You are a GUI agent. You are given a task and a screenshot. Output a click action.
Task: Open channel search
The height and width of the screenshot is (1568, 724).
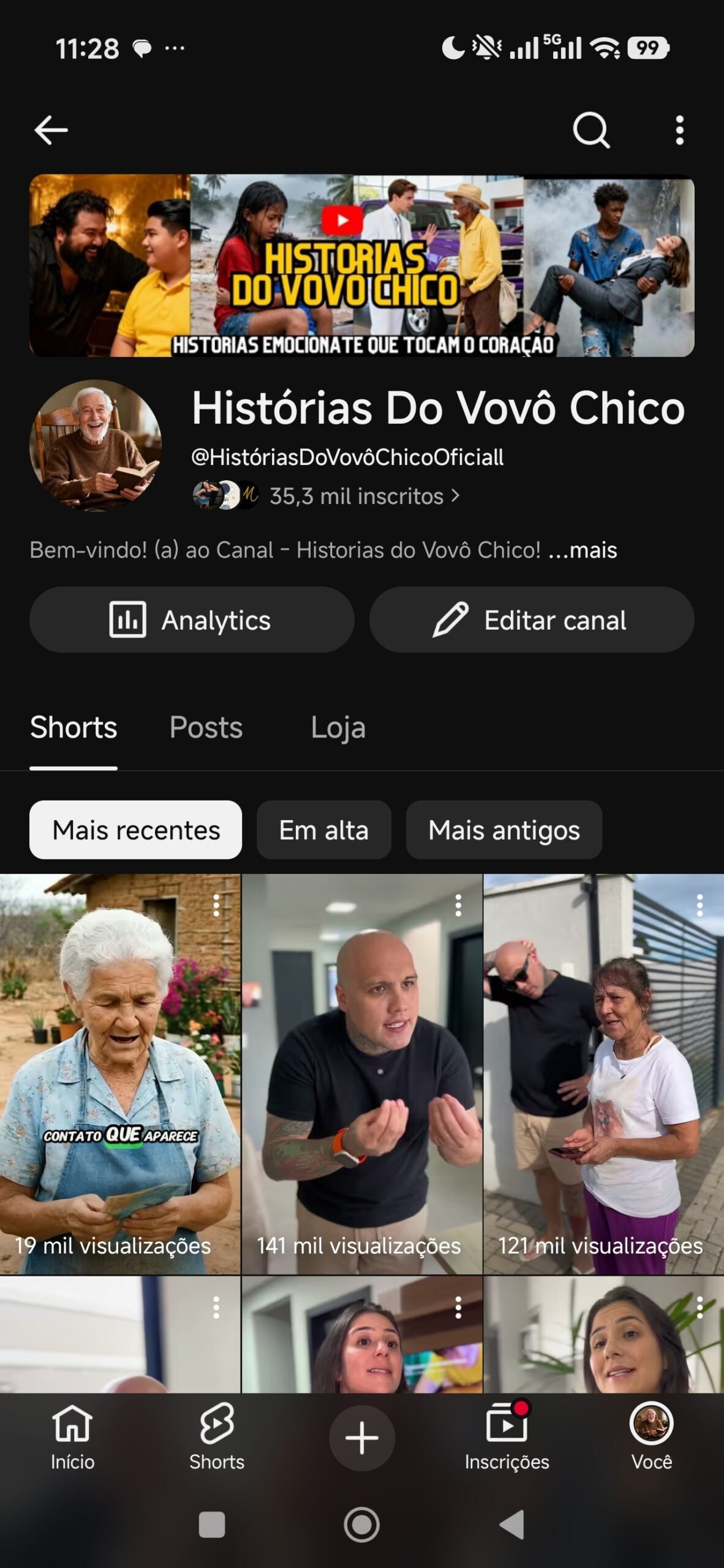(x=591, y=130)
